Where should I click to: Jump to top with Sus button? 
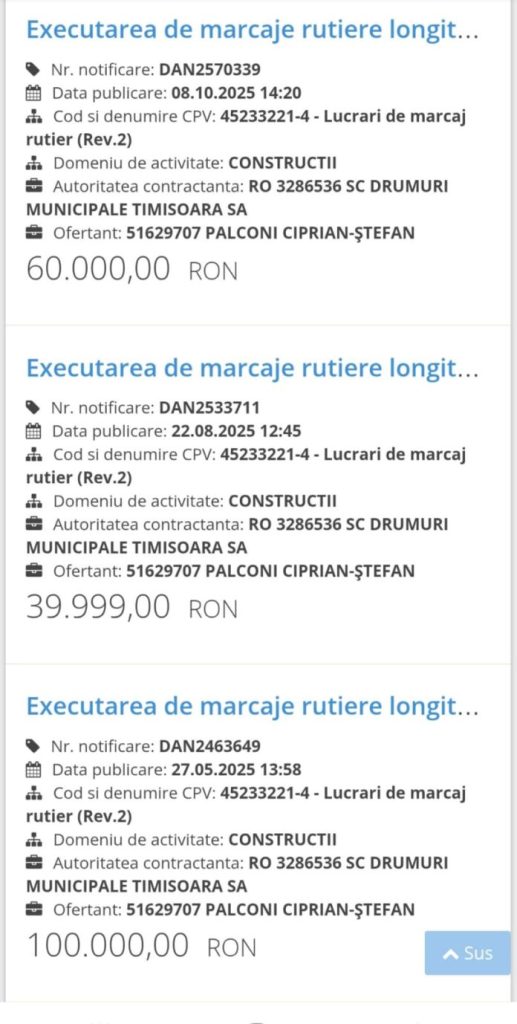pos(467,953)
